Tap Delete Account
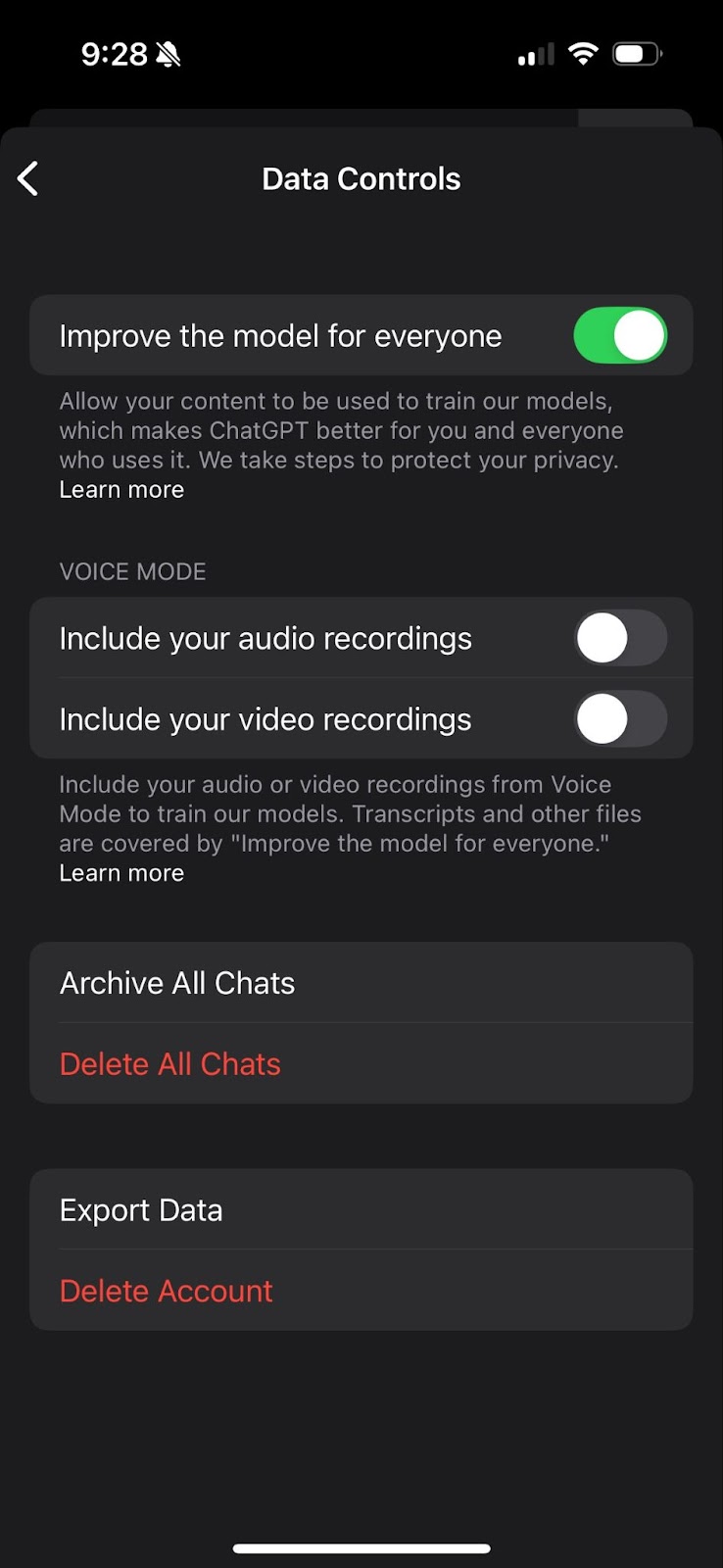Viewport: 723px width, 1568px height. click(x=167, y=1291)
